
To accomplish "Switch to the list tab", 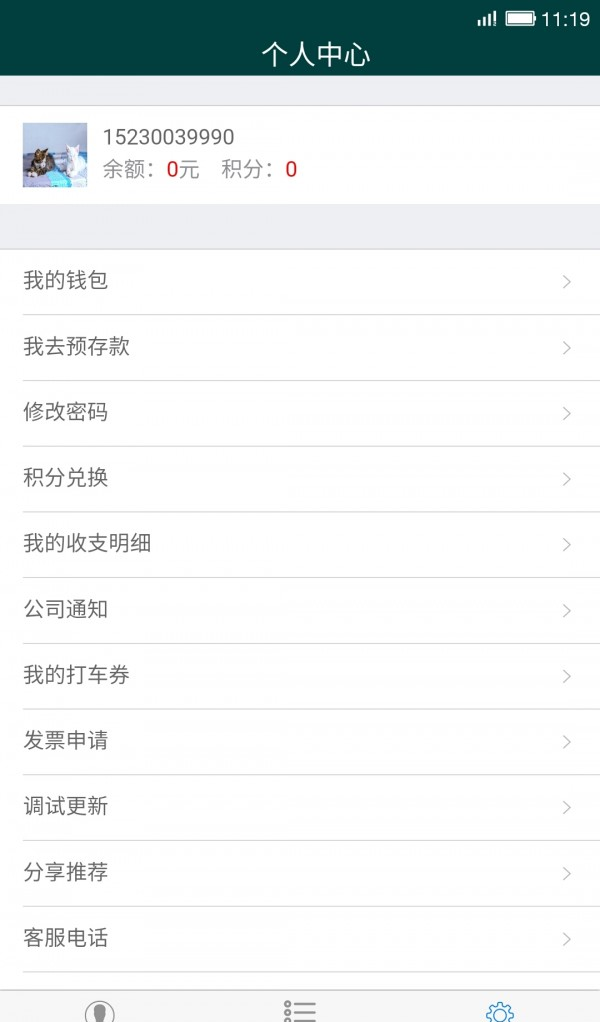I will point(300,1011).
